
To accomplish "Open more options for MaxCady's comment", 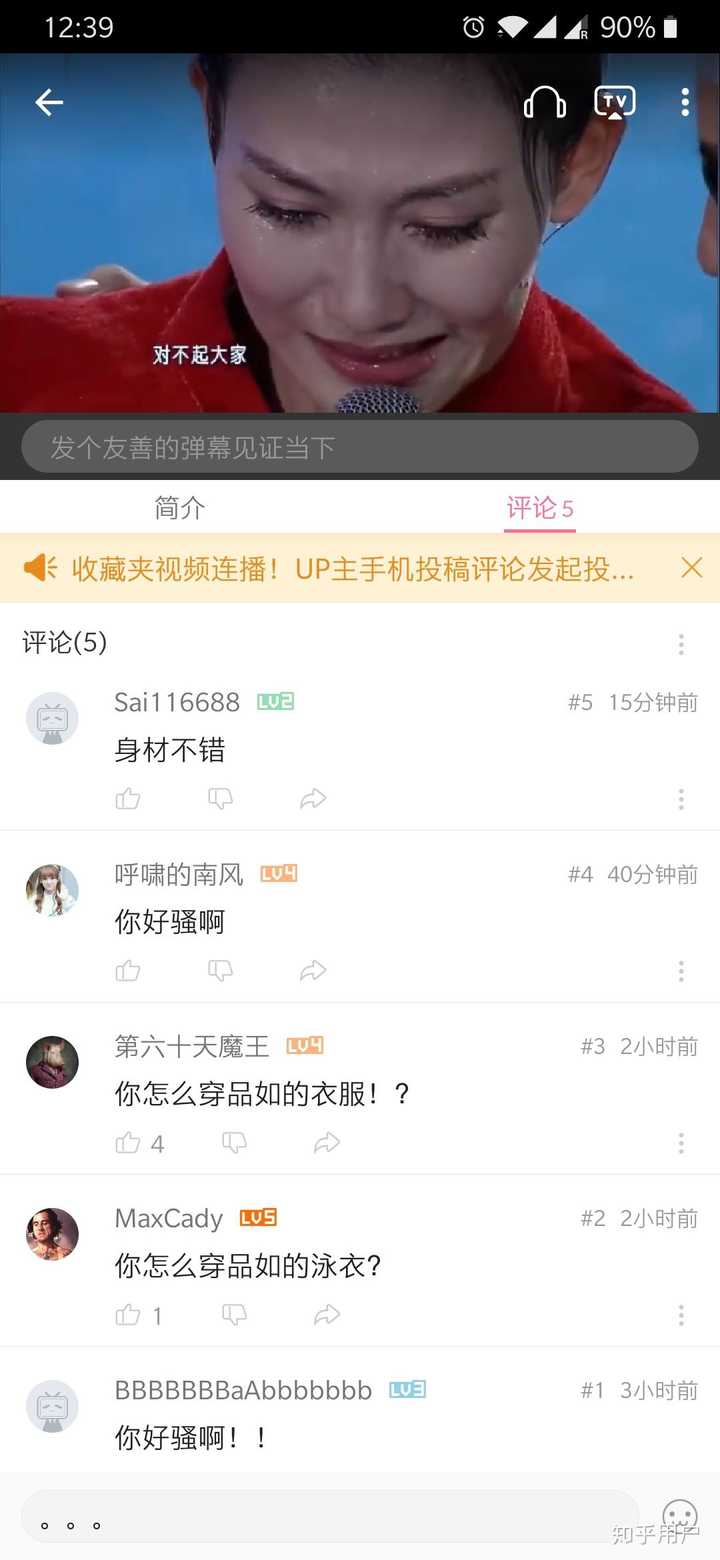I will coord(681,1315).
